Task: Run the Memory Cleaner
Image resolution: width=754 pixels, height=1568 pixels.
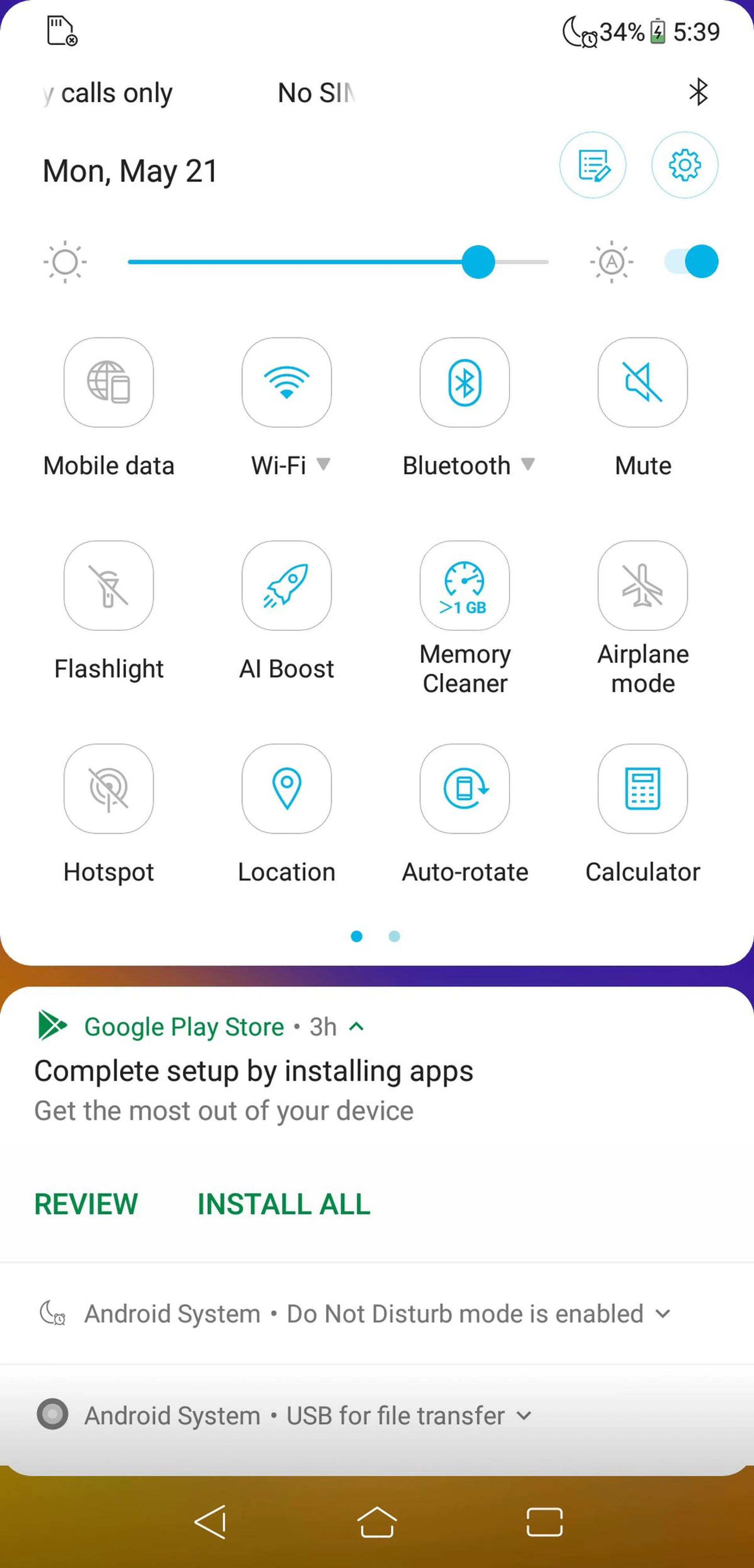Action: (x=464, y=586)
